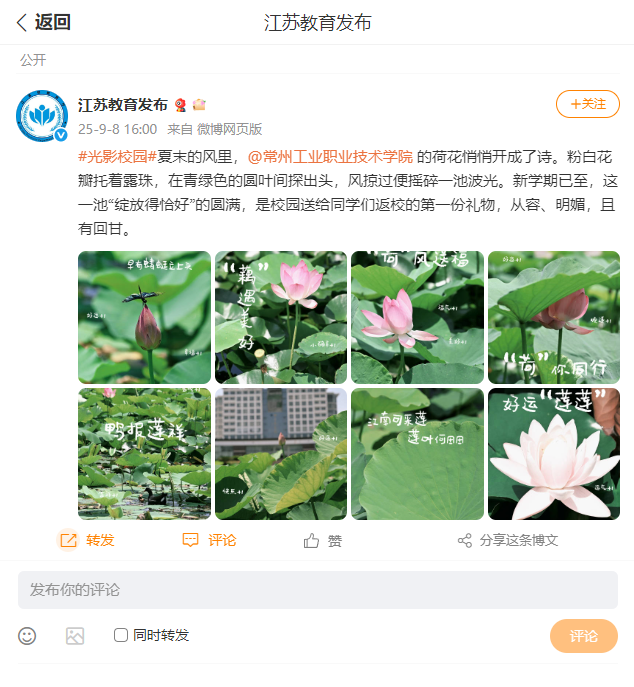Open the @常州工业职业技术学院 mention link
Image resolution: width=634 pixels, height=687 pixels.
tap(330, 156)
